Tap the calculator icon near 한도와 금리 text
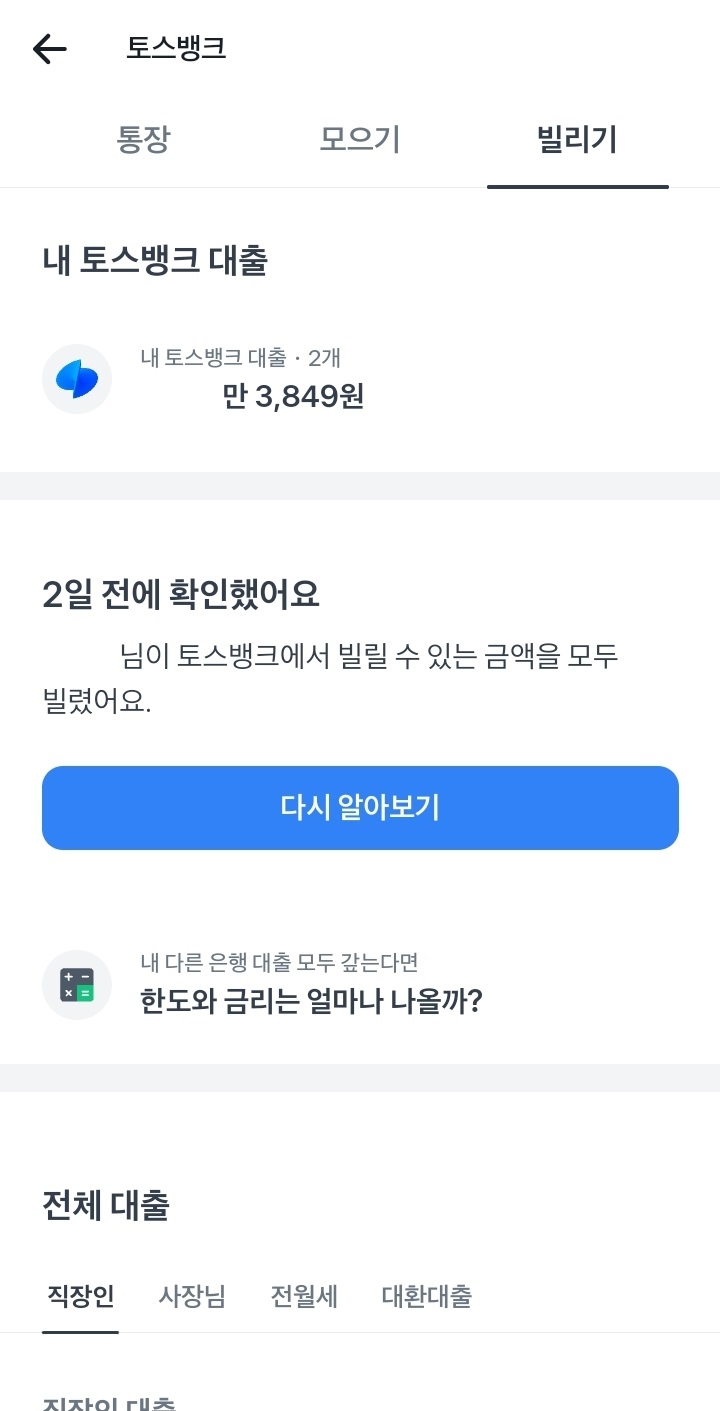Viewport: 720px width, 1411px height. pos(77,985)
